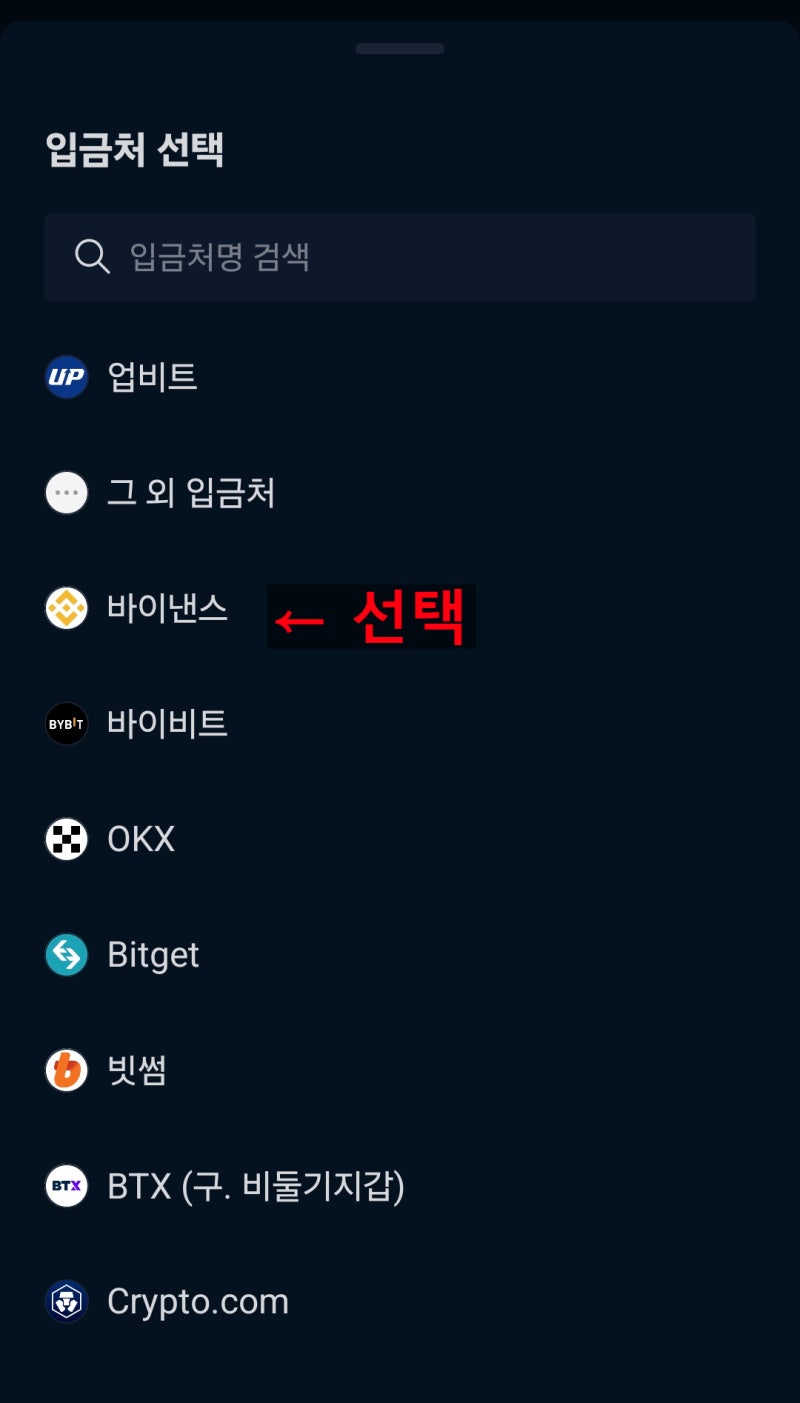Click the BTX logo icon

click(x=66, y=1186)
